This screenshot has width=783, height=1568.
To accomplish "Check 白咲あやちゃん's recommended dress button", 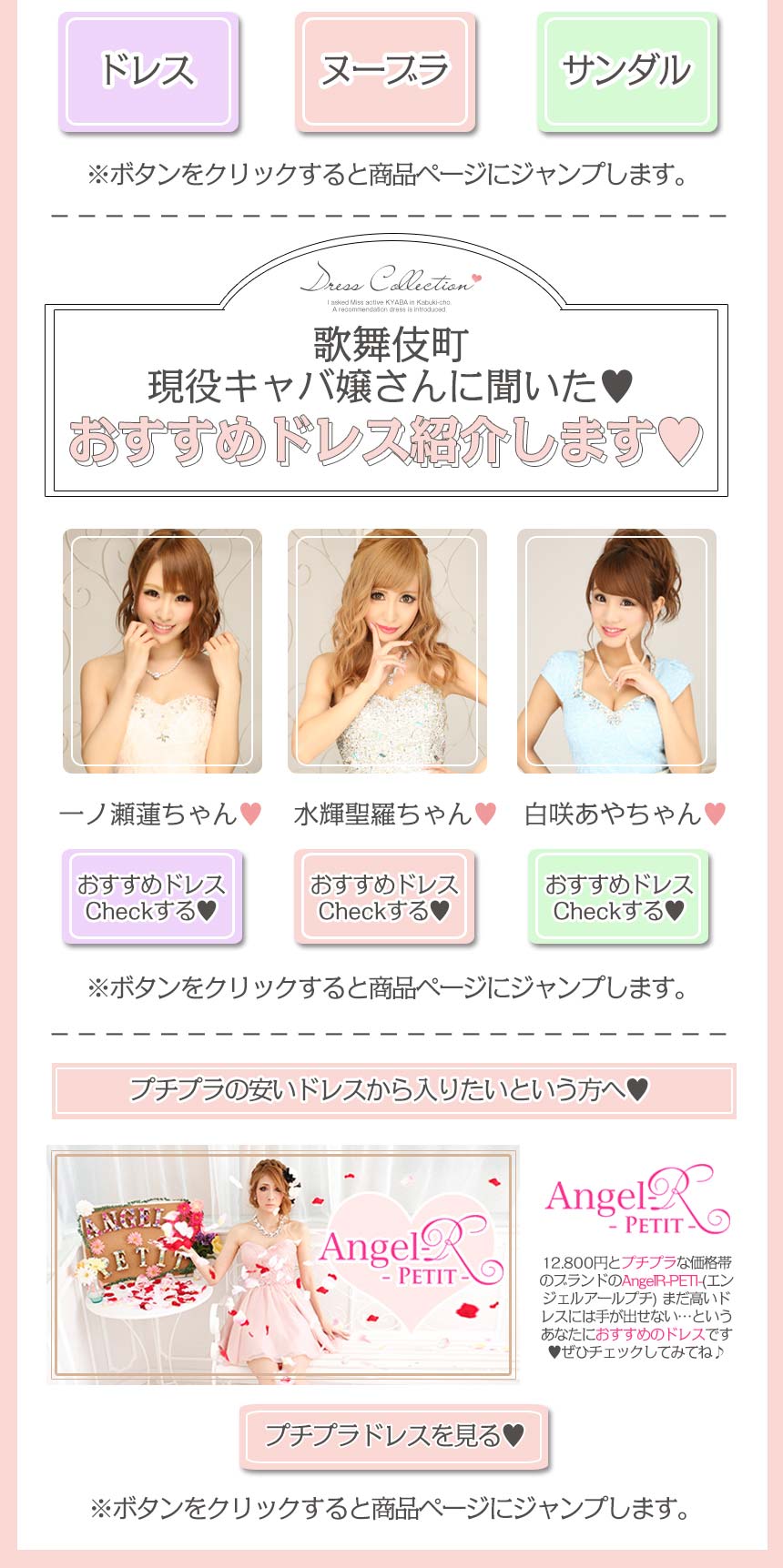I will coord(618,897).
